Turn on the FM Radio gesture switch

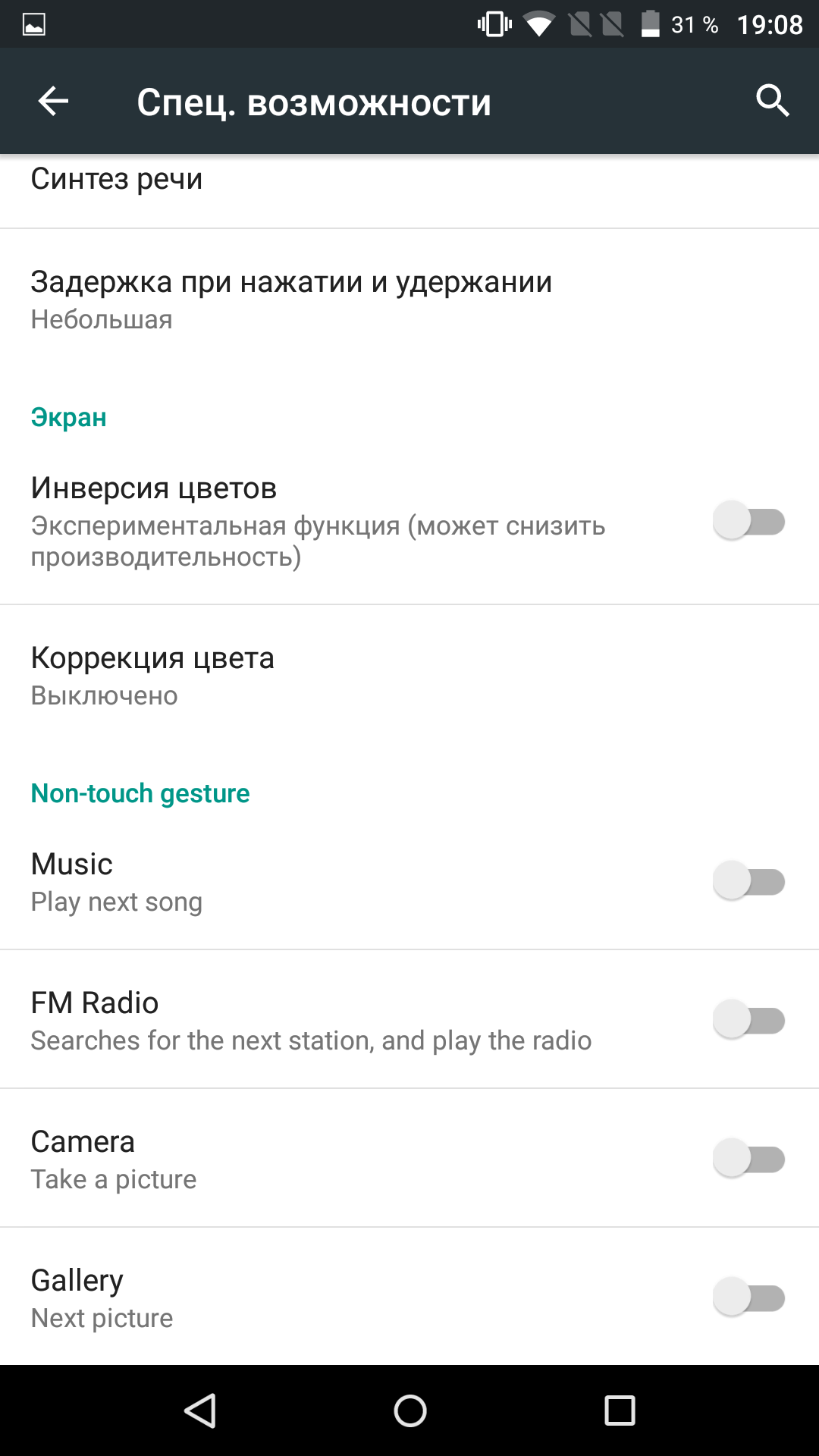(749, 1020)
